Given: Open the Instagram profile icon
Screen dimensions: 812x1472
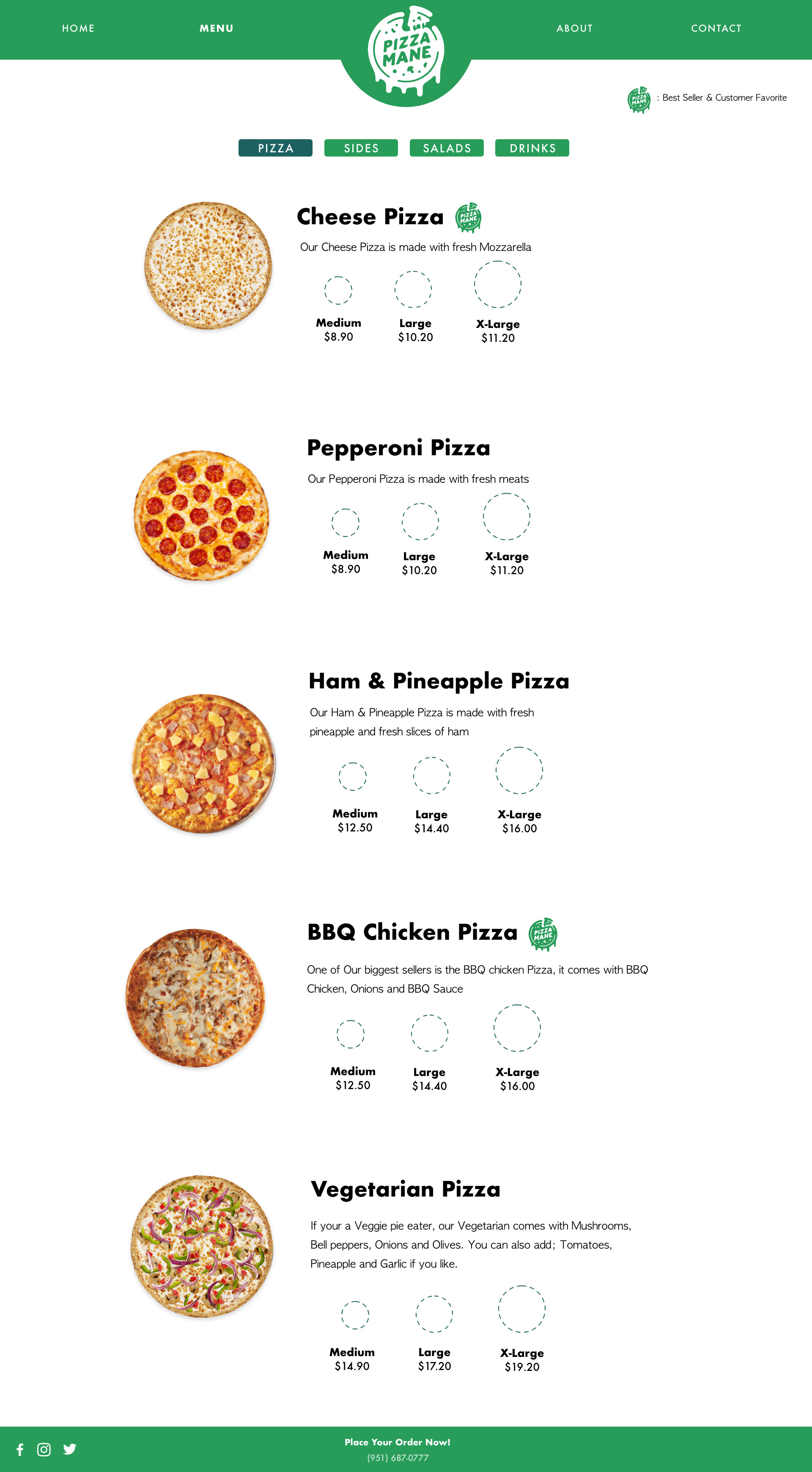Looking at the screenshot, I should [44, 1449].
